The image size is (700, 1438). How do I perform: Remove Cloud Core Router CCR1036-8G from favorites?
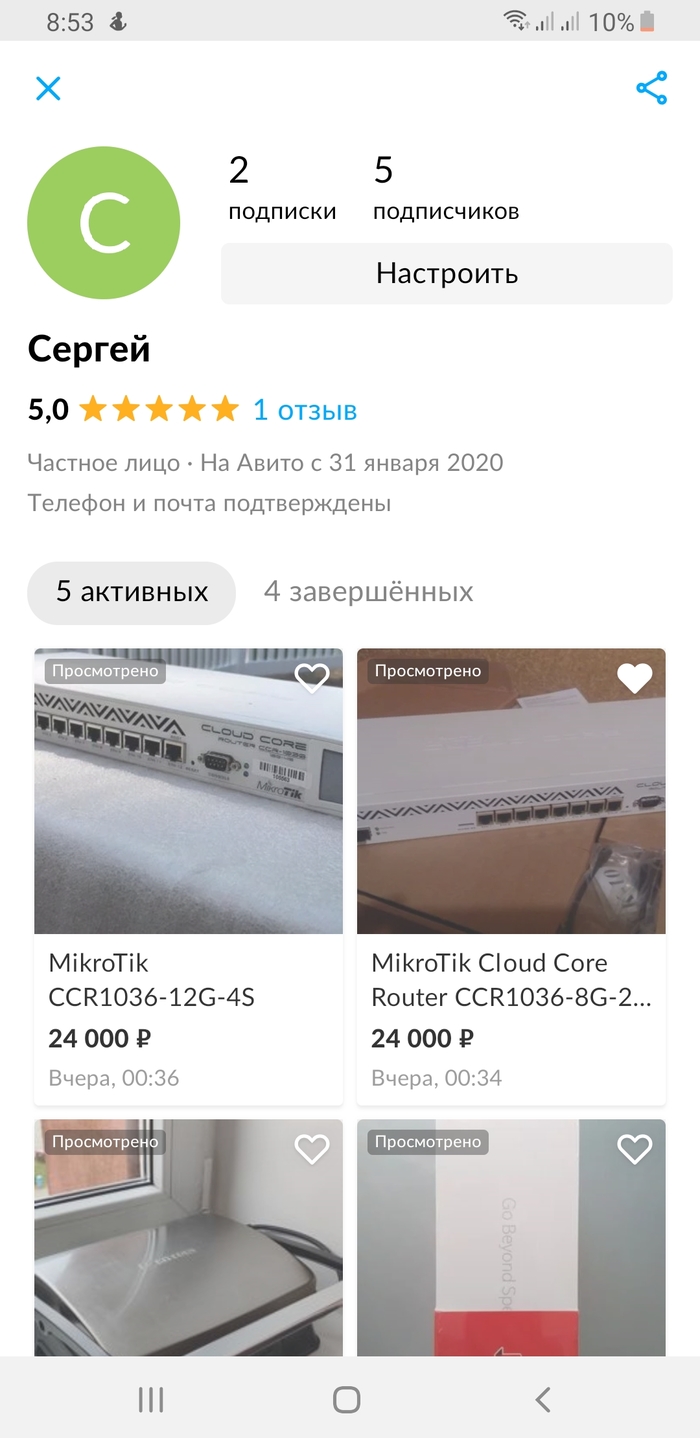click(x=634, y=678)
